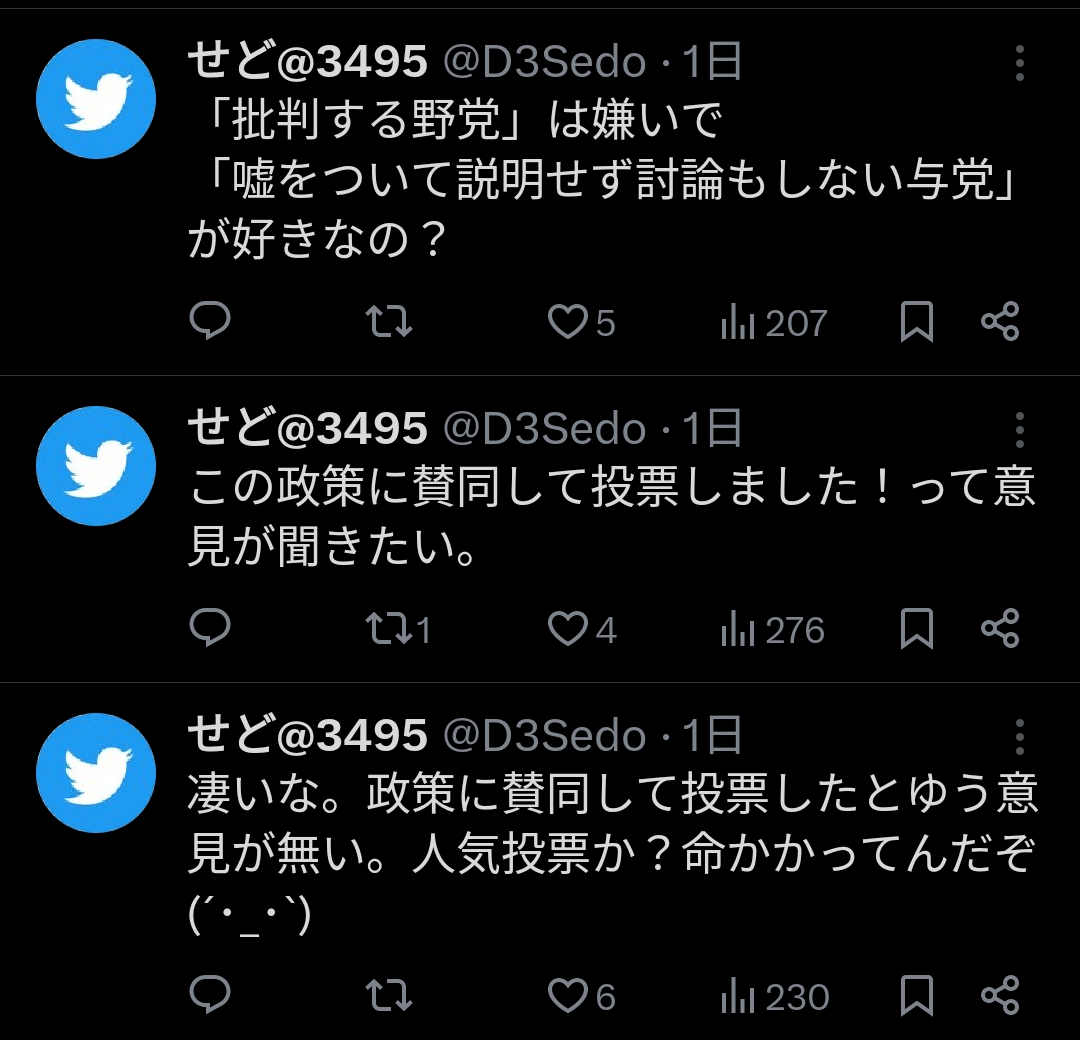
Task: Like the tweet with 276 views
Action: tap(569, 630)
